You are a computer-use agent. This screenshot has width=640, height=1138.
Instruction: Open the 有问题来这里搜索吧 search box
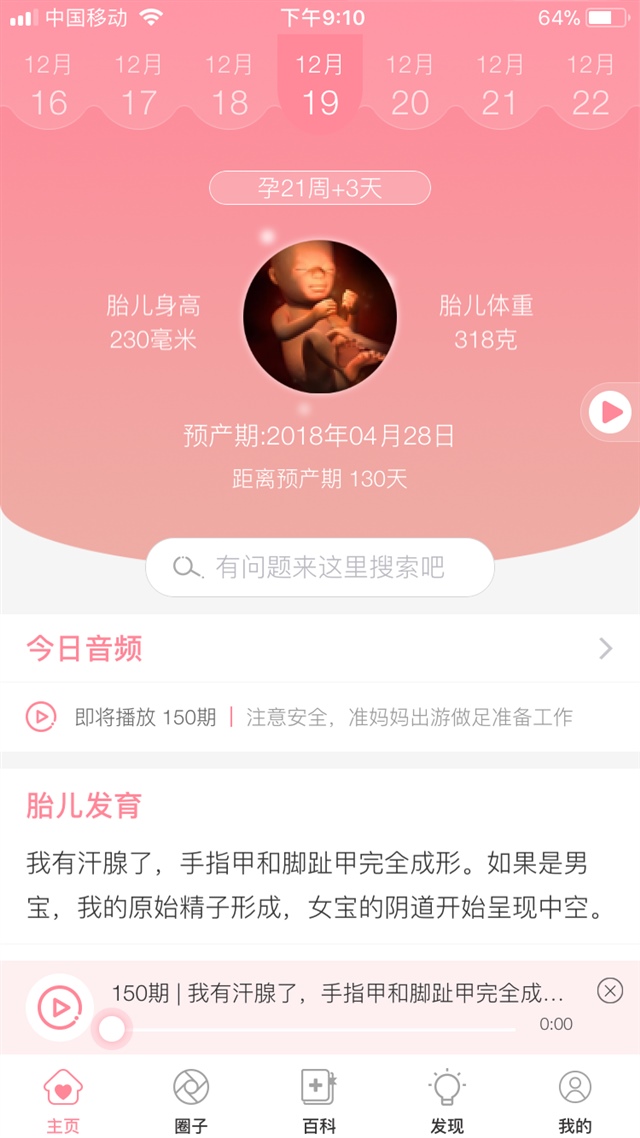point(320,567)
